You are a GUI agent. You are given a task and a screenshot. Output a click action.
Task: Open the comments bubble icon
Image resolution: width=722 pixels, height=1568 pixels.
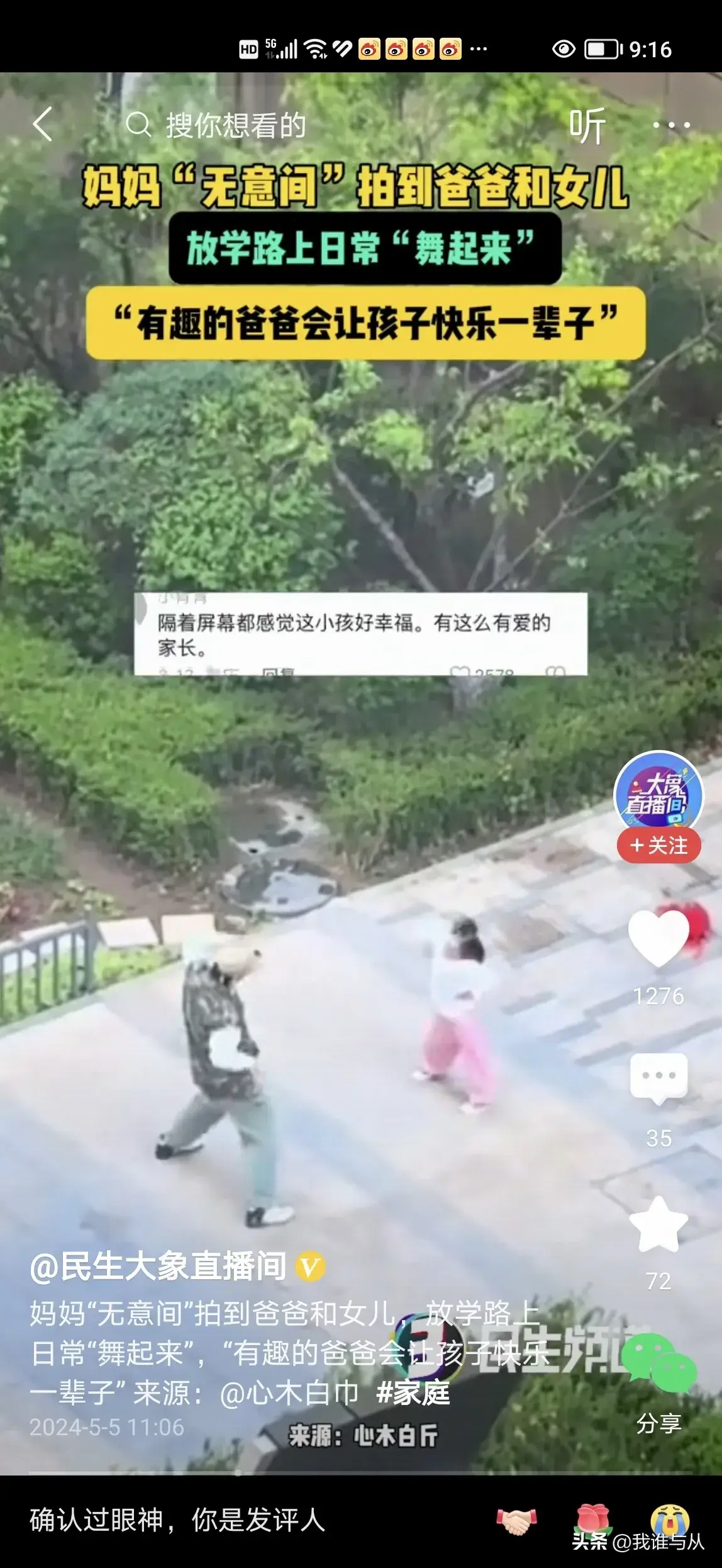click(658, 1078)
